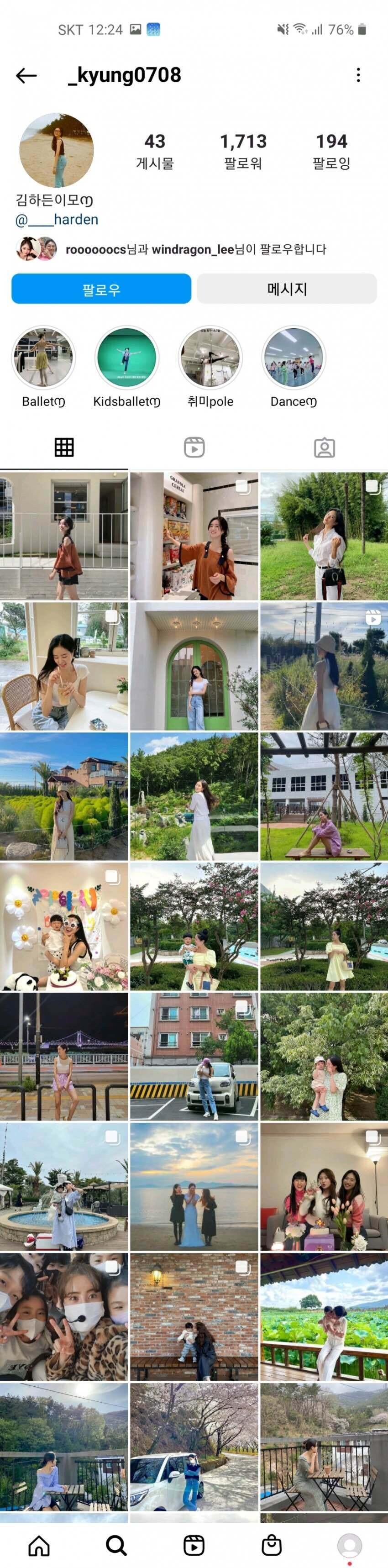This screenshot has width=388, height=1568.
Task: Switch to the tagged photos tab
Action: [x=324, y=447]
